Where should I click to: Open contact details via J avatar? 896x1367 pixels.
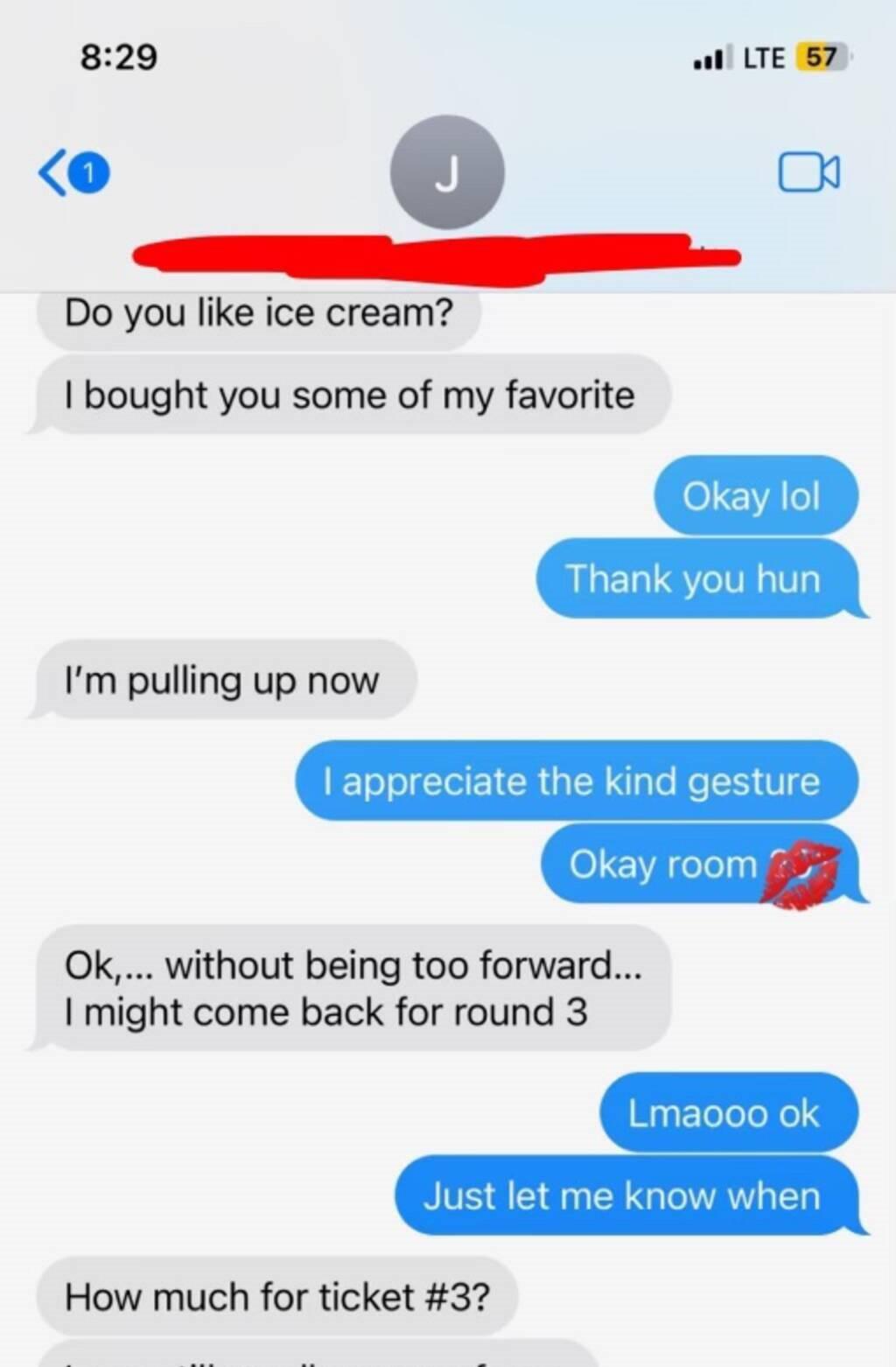click(447, 172)
